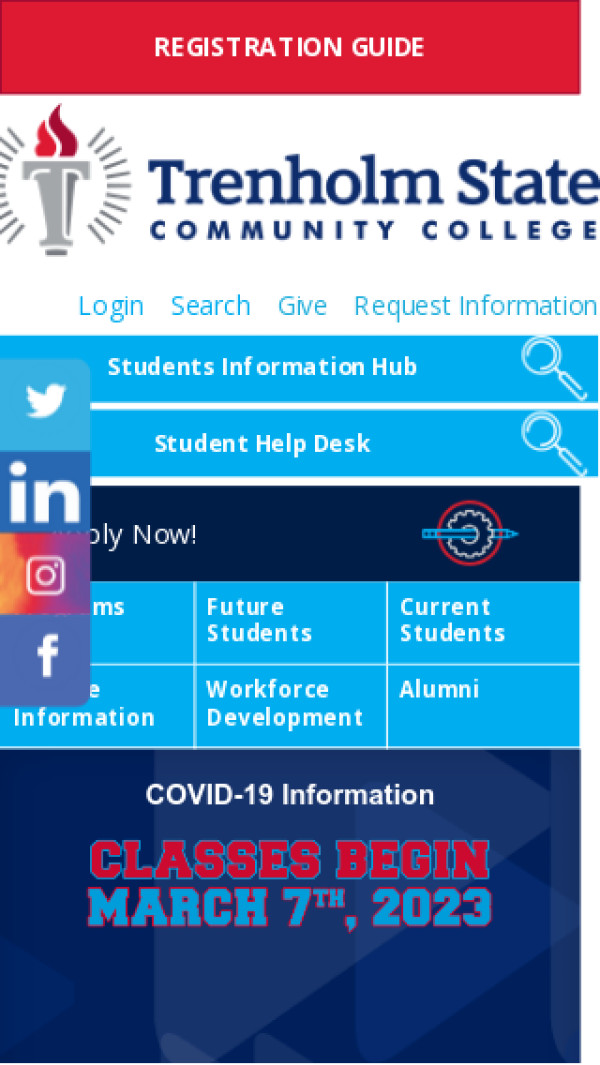Open the Twitter social icon
The width and height of the screenshot is (600, 1065).
tap(45, 402)
